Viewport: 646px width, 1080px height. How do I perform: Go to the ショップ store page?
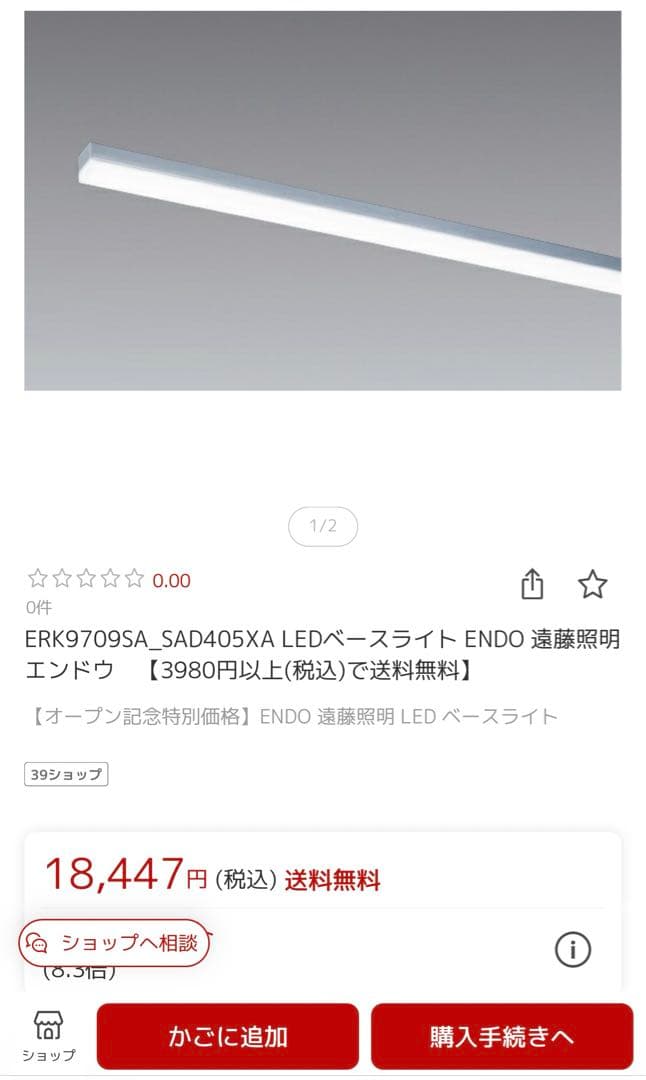(48, 1036)
